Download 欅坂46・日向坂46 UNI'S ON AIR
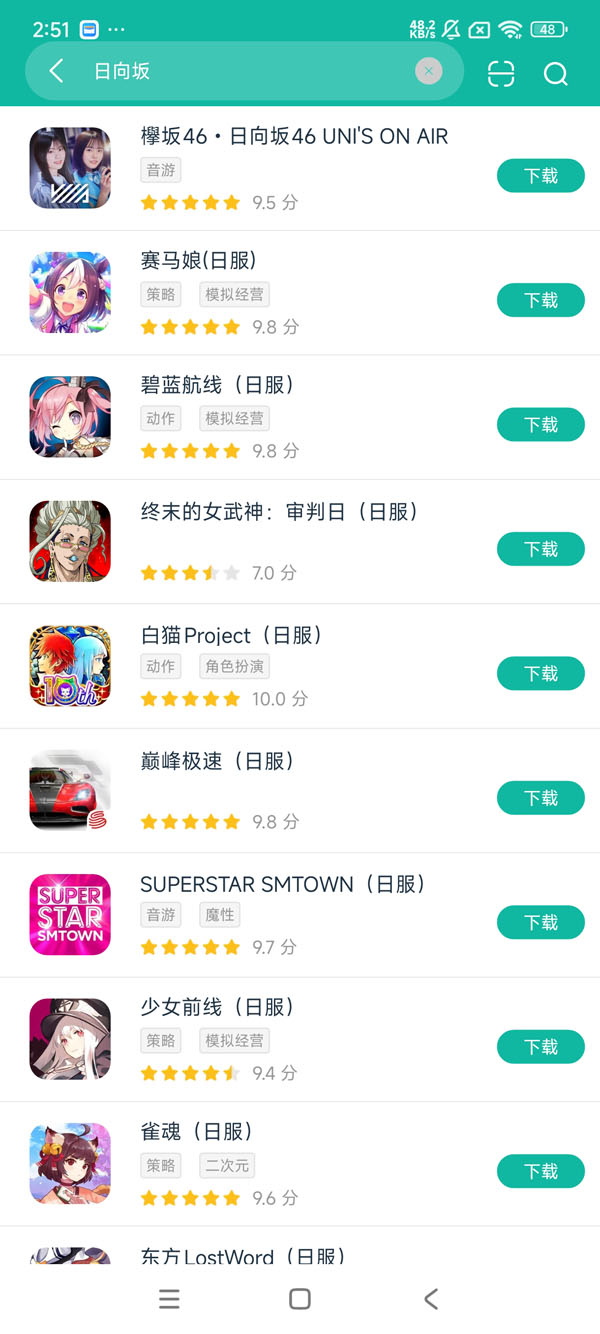This screenshot has height=1334, width=600. [540, 176]
